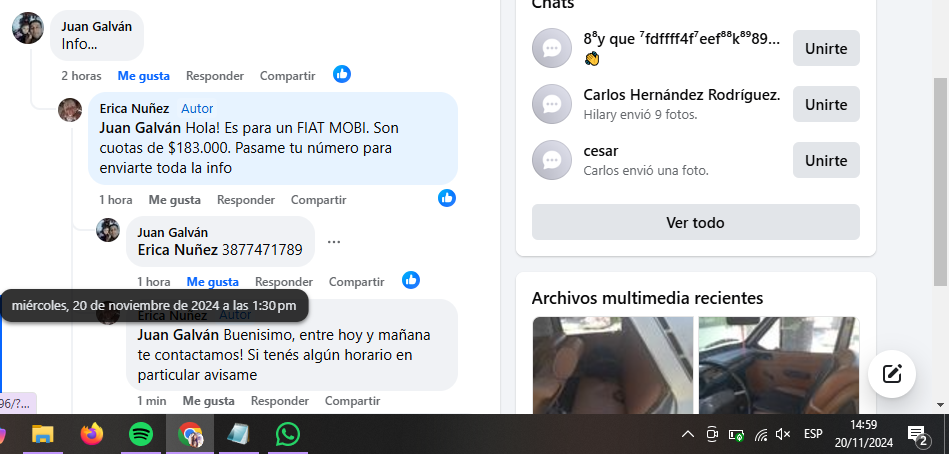This screenshot has width=949, height=454.
Task: Open options menu on phone number comment
Action: click(x=334, y=241)
